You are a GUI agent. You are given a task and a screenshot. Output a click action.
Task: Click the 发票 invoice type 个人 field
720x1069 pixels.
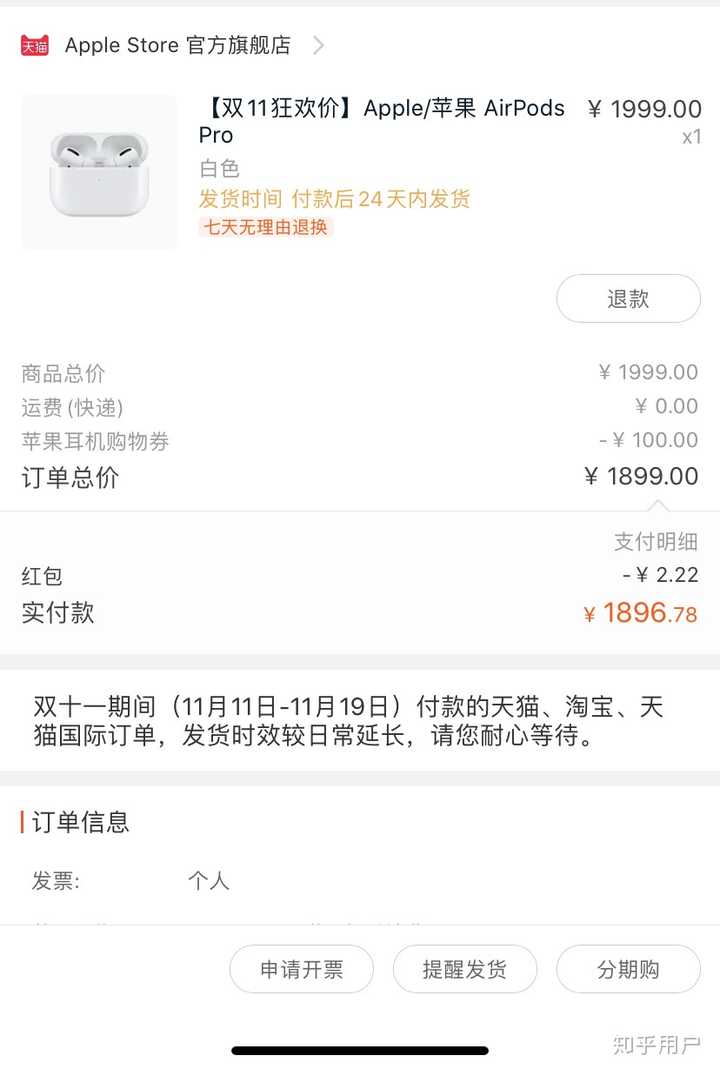pos(210,881)
